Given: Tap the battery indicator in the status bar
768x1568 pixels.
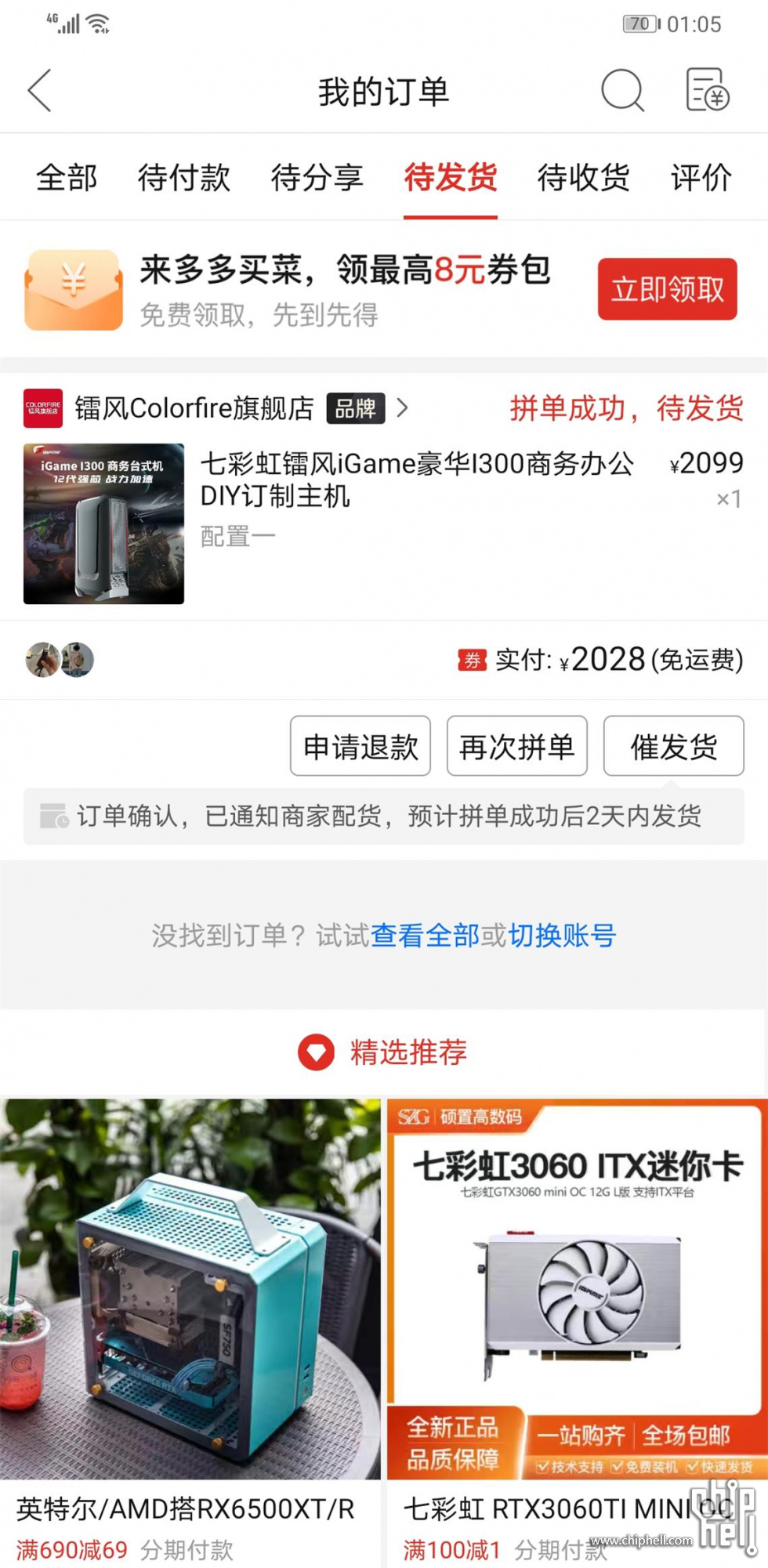Looking at the screenshot, I should pos(640,24).
